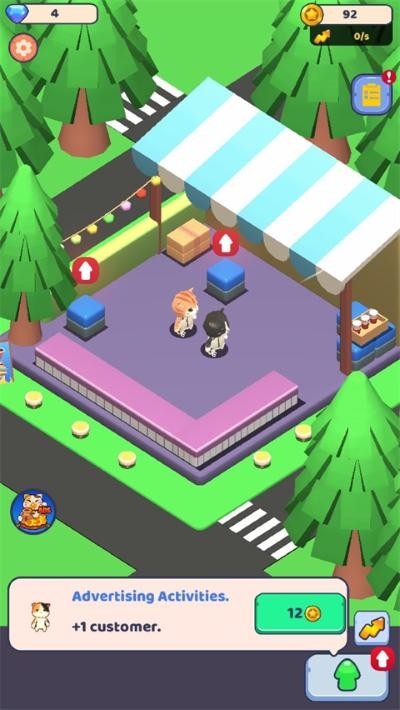
Task: Tap the upgrade arrow beside the string lights
Action: (x=86, y=270)
